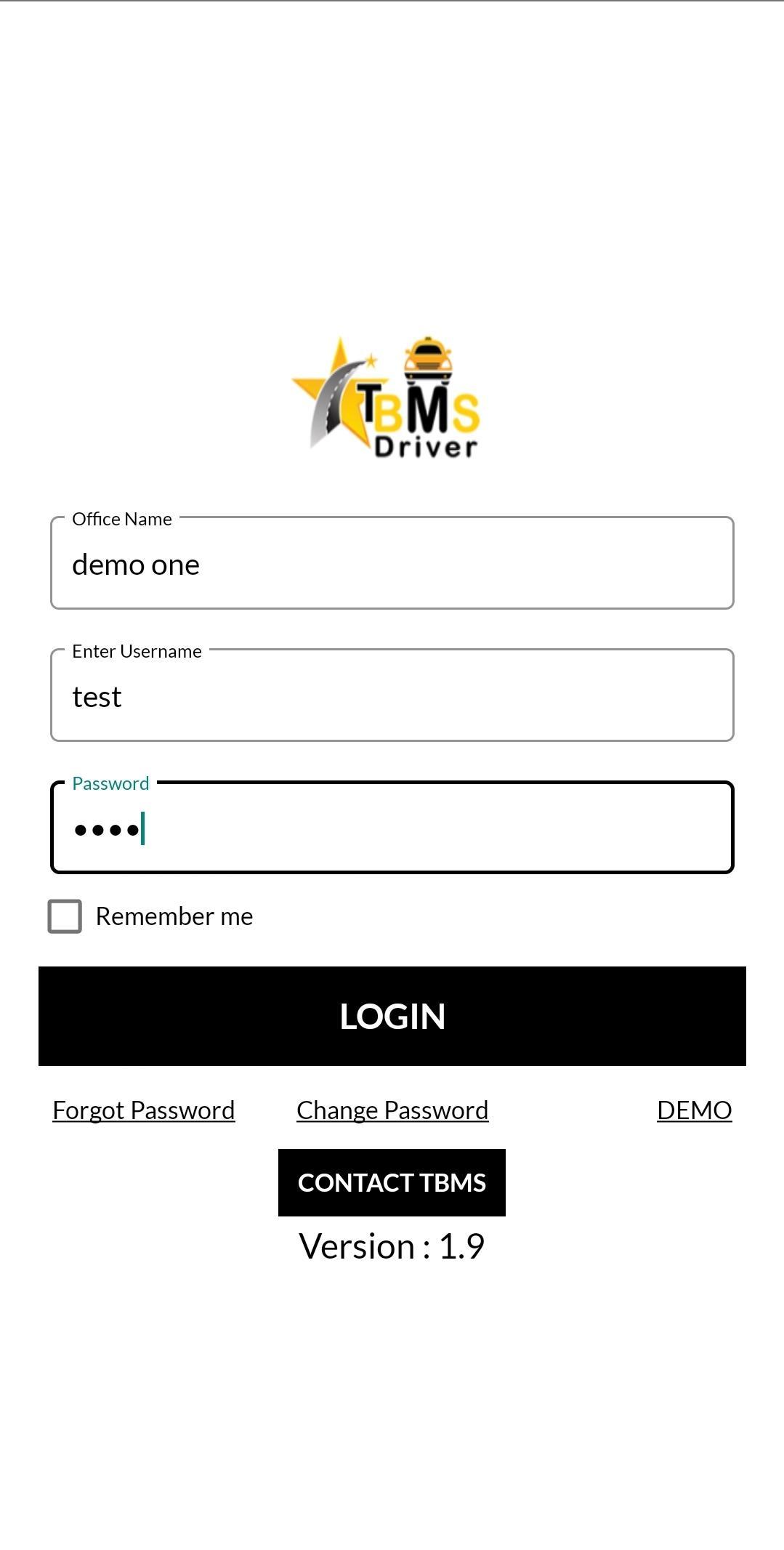Viewport: 784px width, 1550px height.
Task: Open the Forgot Password link
Action: click(144, 1110)
